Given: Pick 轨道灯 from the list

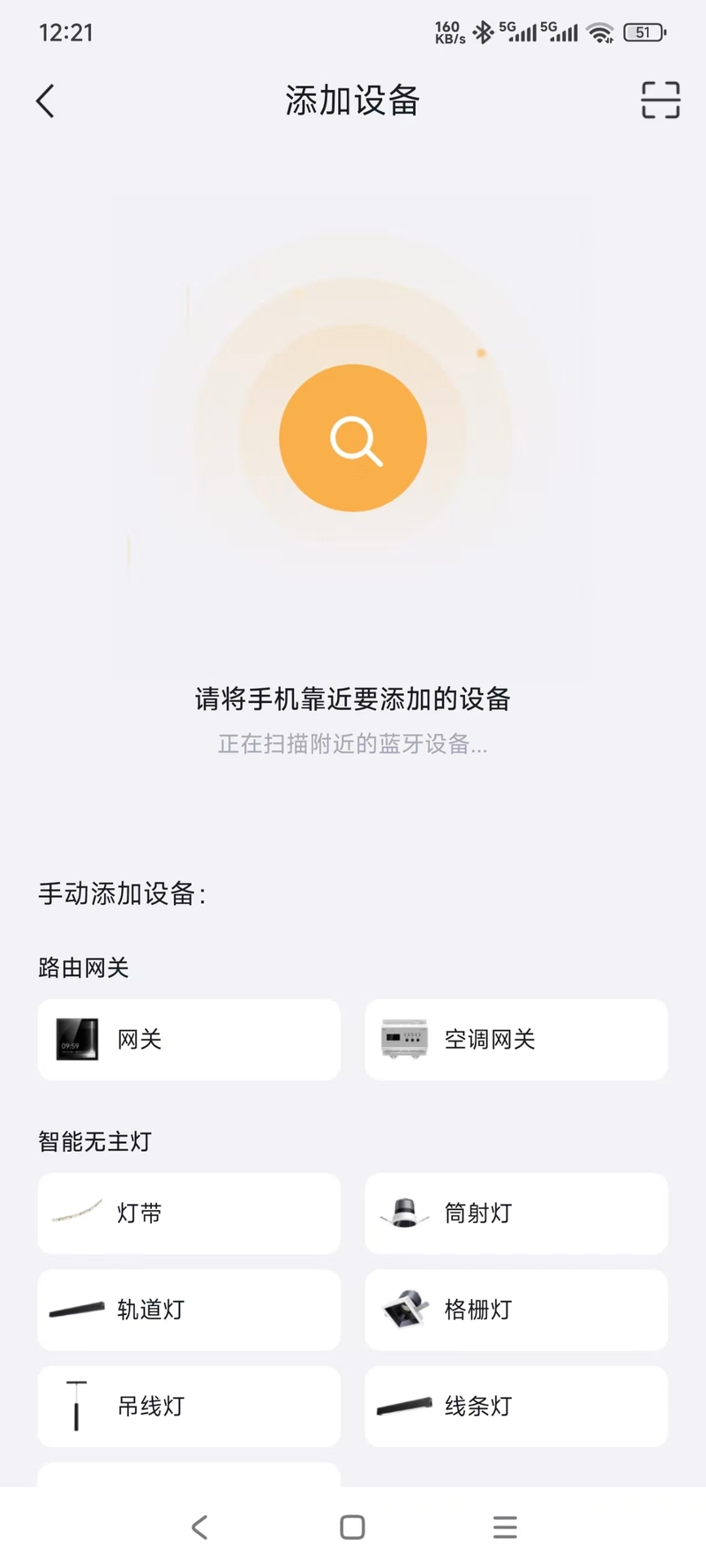Looking at the screenshot, I should coord(189,1310).
